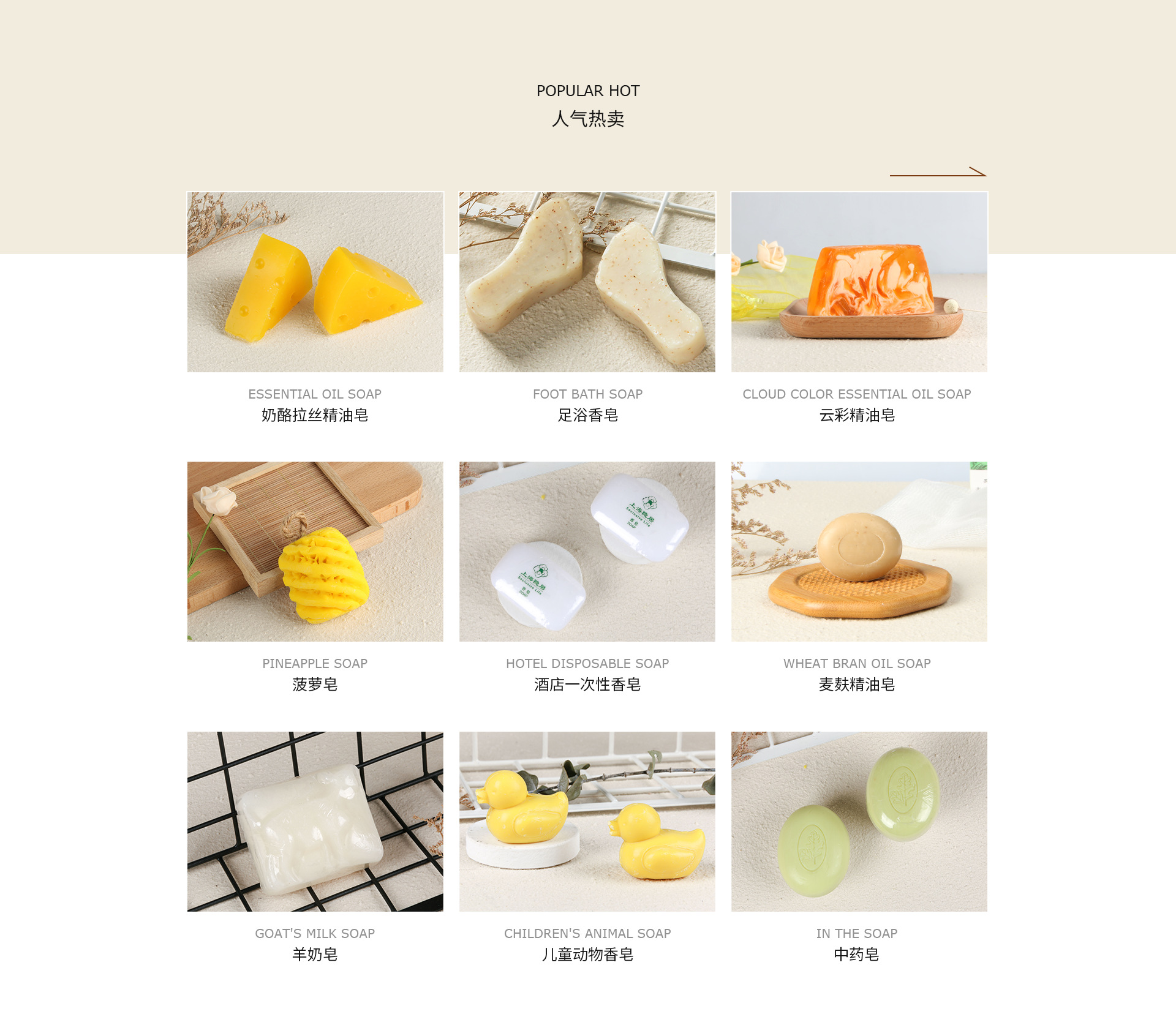Image resolution: width=1176 pixels, height=1017 pixels.
Task: Tap the arrow to see more popular products
Action: click(938, 173)
